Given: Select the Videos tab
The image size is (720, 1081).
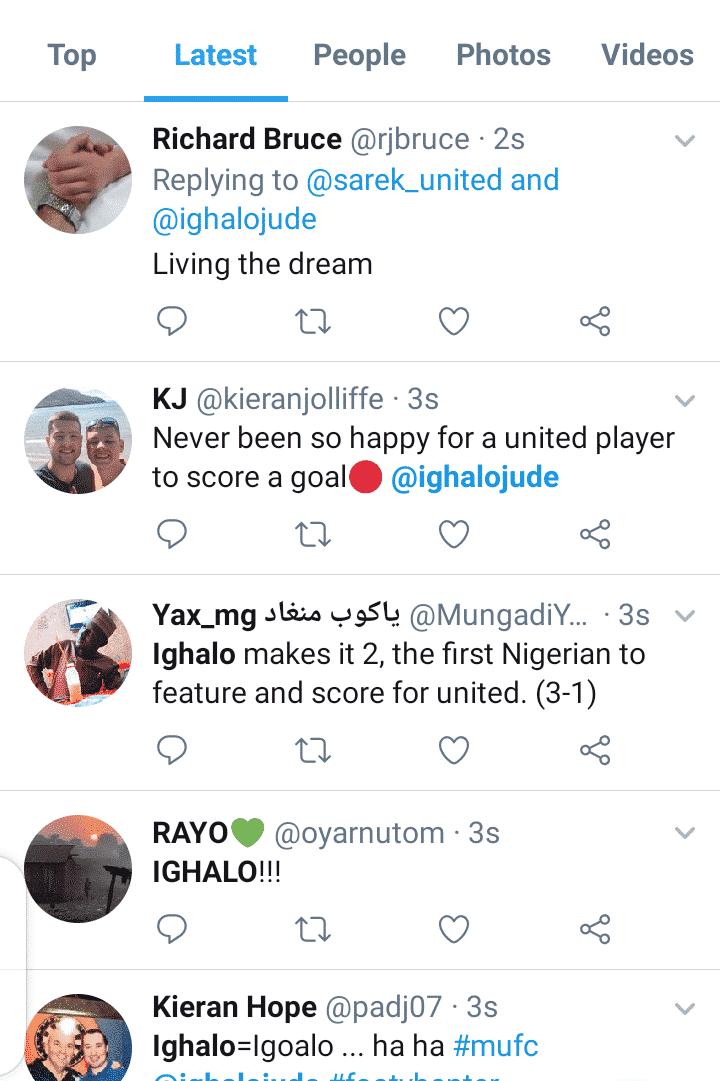Looking at the screenshot, I should click(x=647, y=55).
